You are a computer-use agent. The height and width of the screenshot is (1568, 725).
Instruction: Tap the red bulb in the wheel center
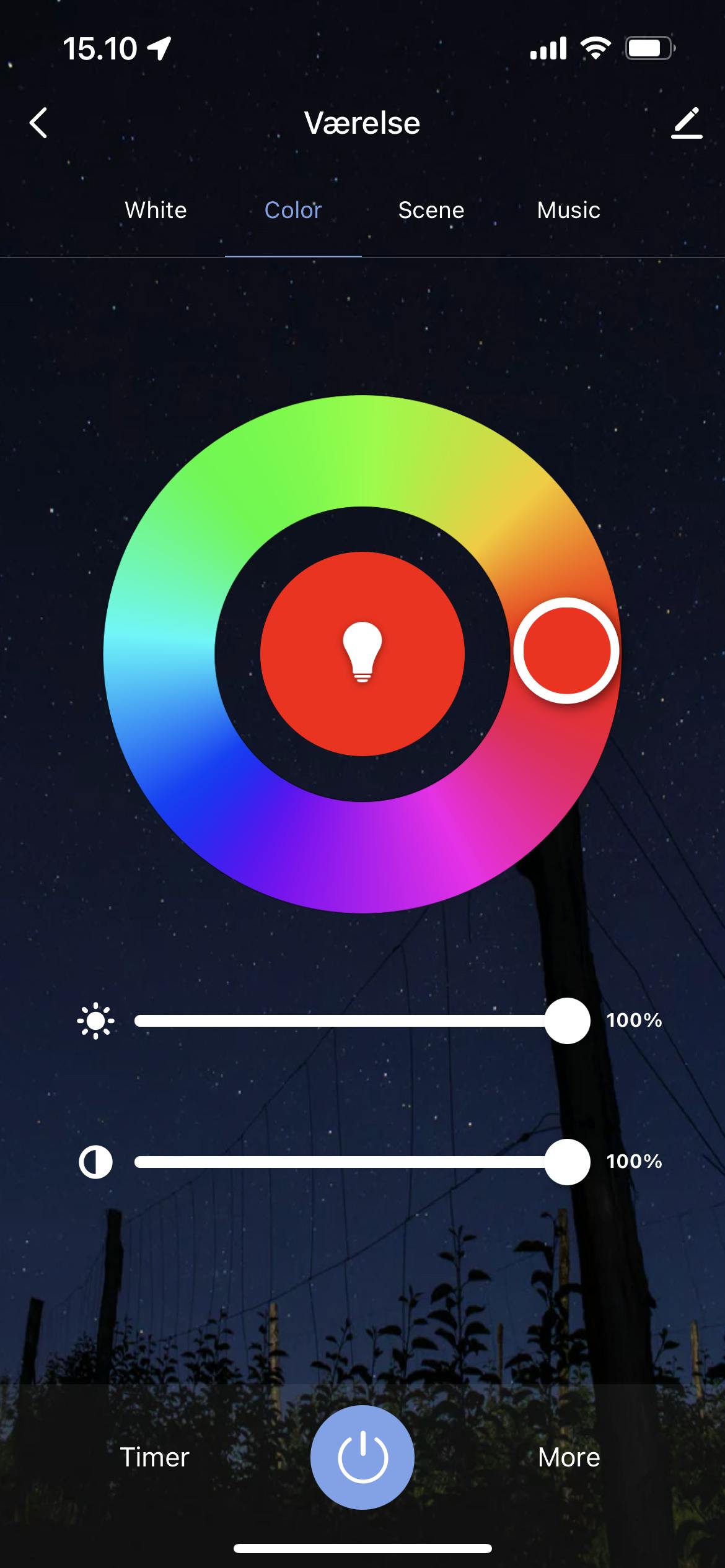[362, 653]
